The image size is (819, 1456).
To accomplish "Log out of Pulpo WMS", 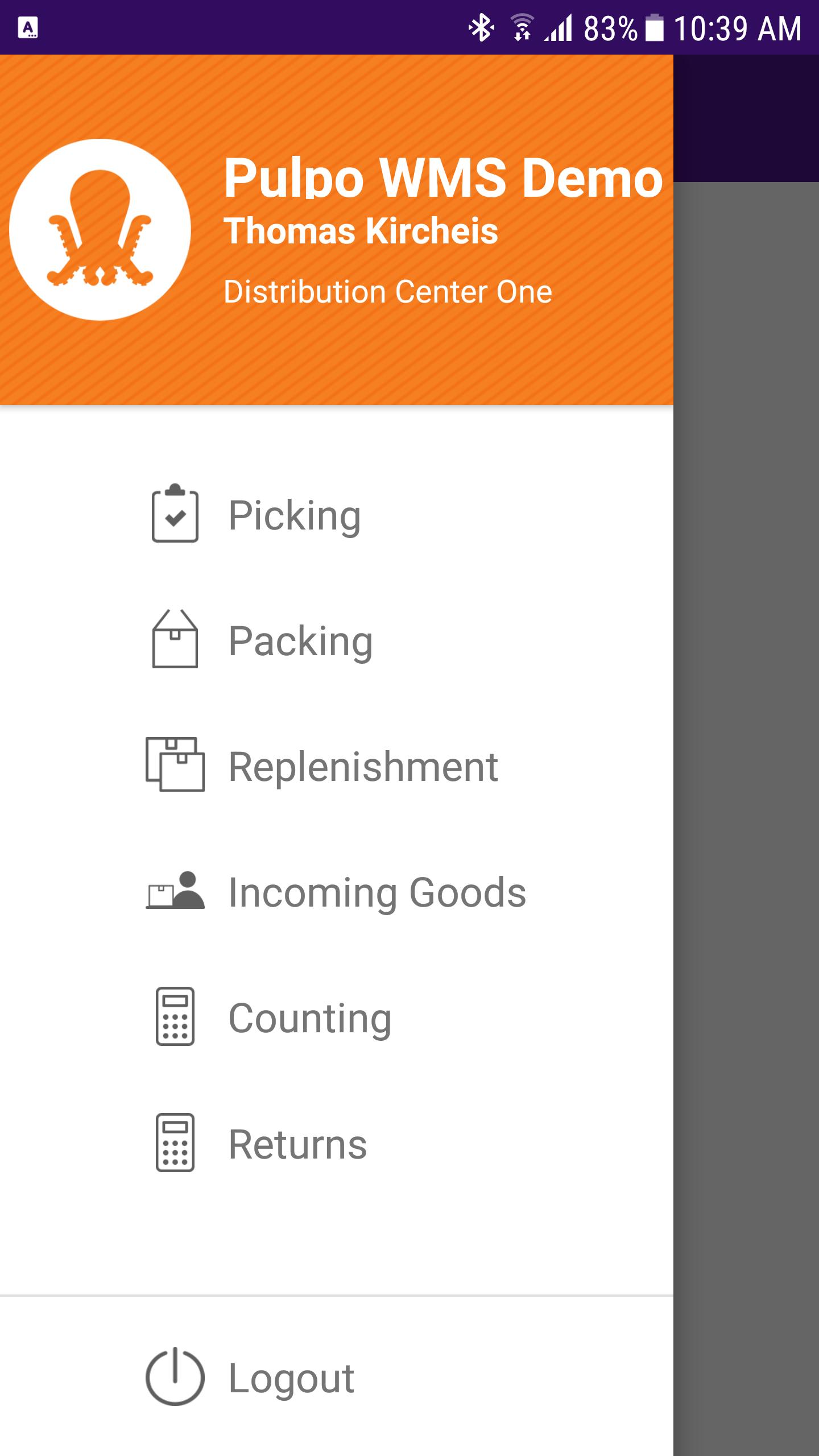I will pos(291,1378).
